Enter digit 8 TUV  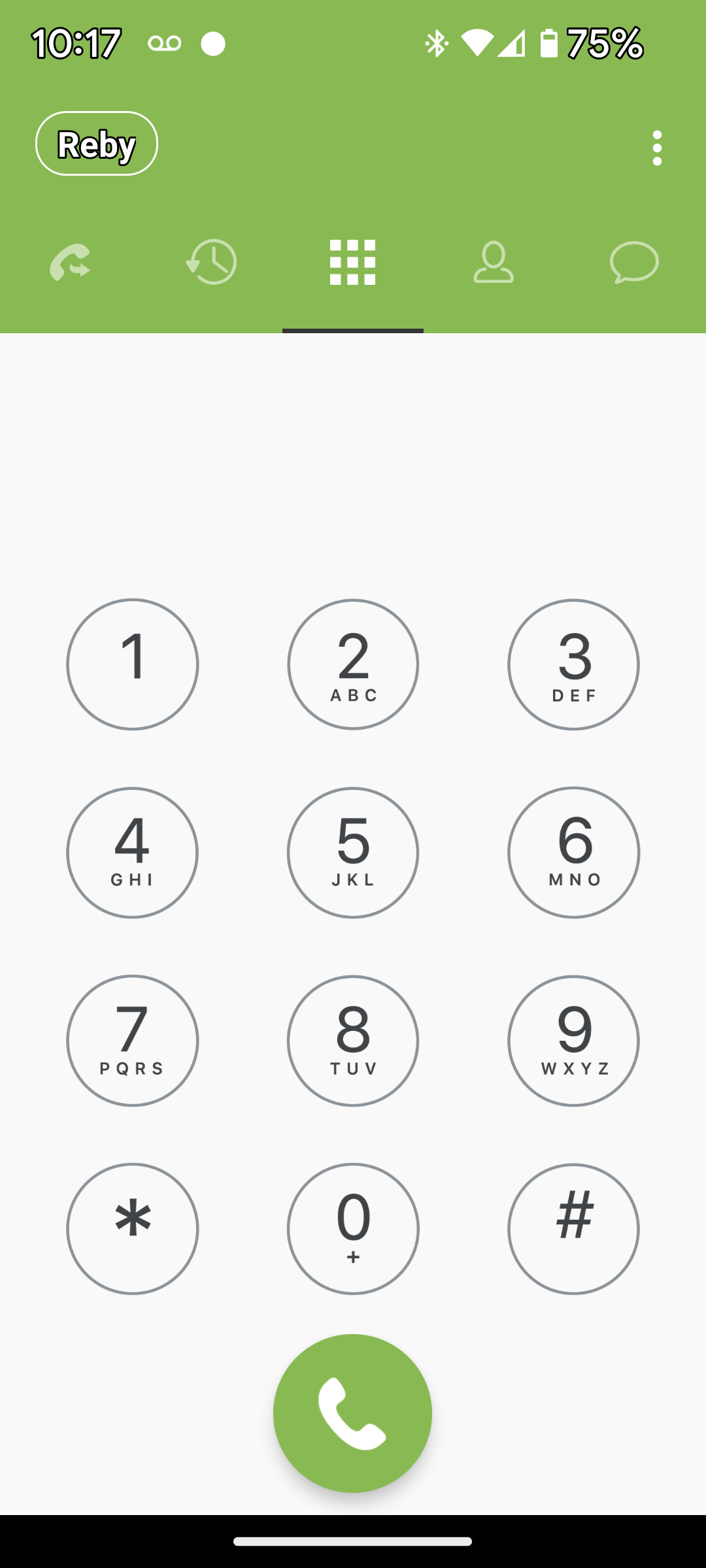point(353,1041)
